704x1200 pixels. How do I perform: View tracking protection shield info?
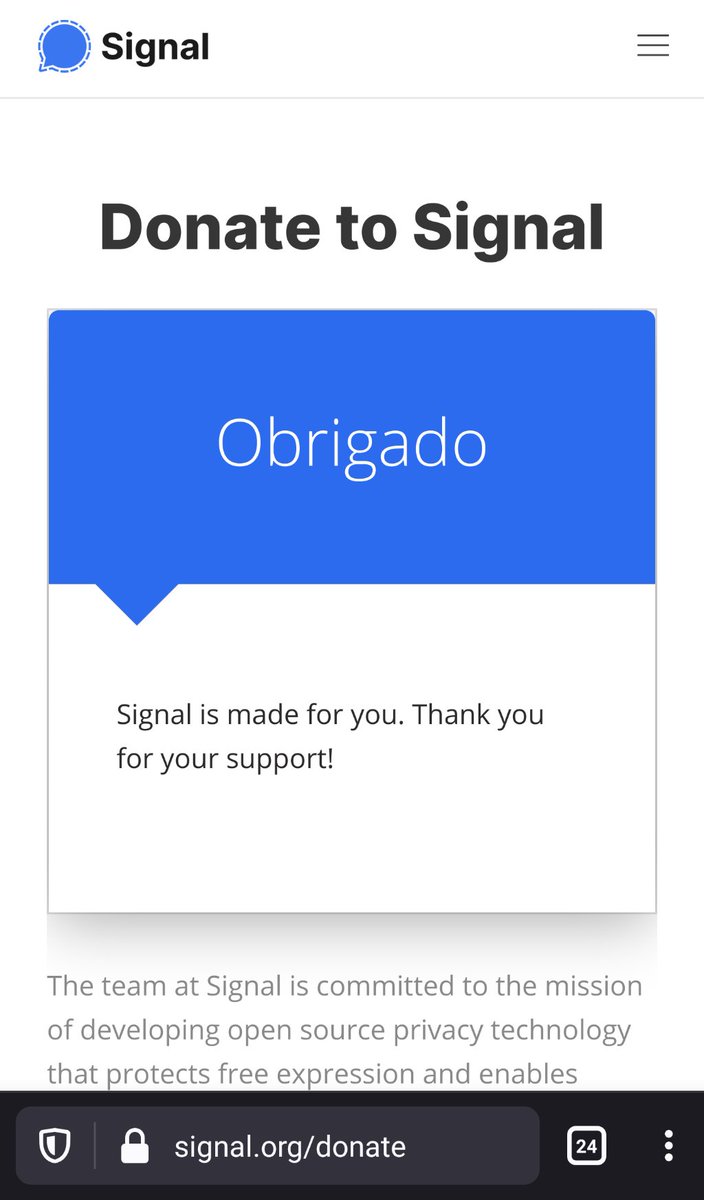point(54,1146)
